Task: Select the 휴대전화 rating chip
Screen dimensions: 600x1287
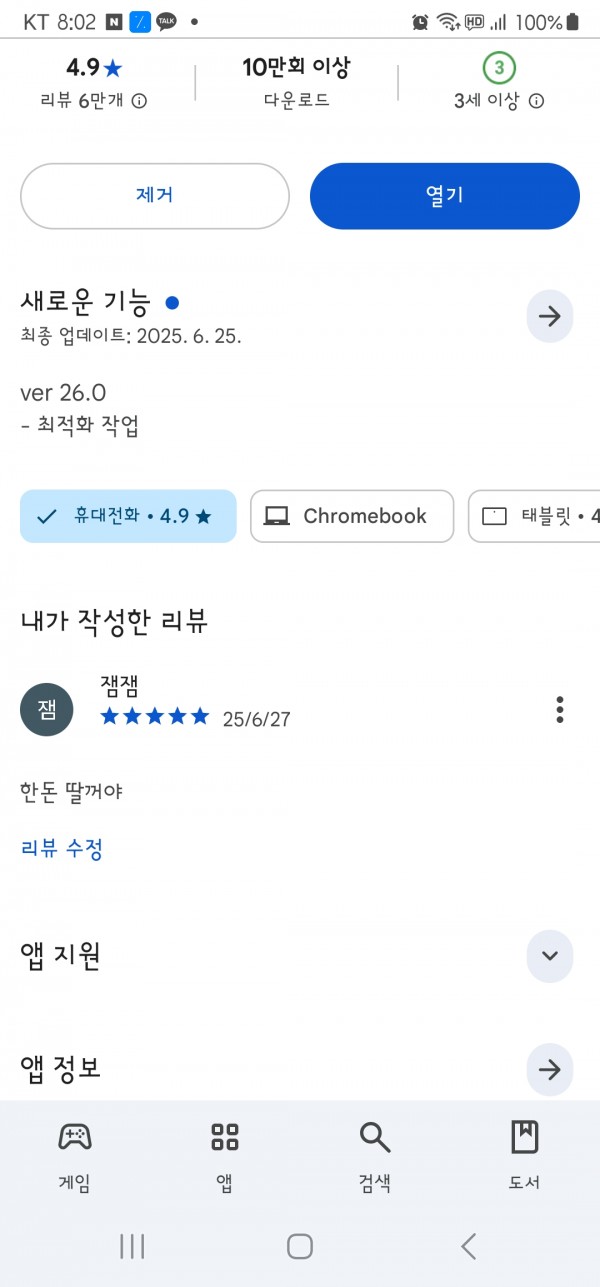Action: (128, 516)
